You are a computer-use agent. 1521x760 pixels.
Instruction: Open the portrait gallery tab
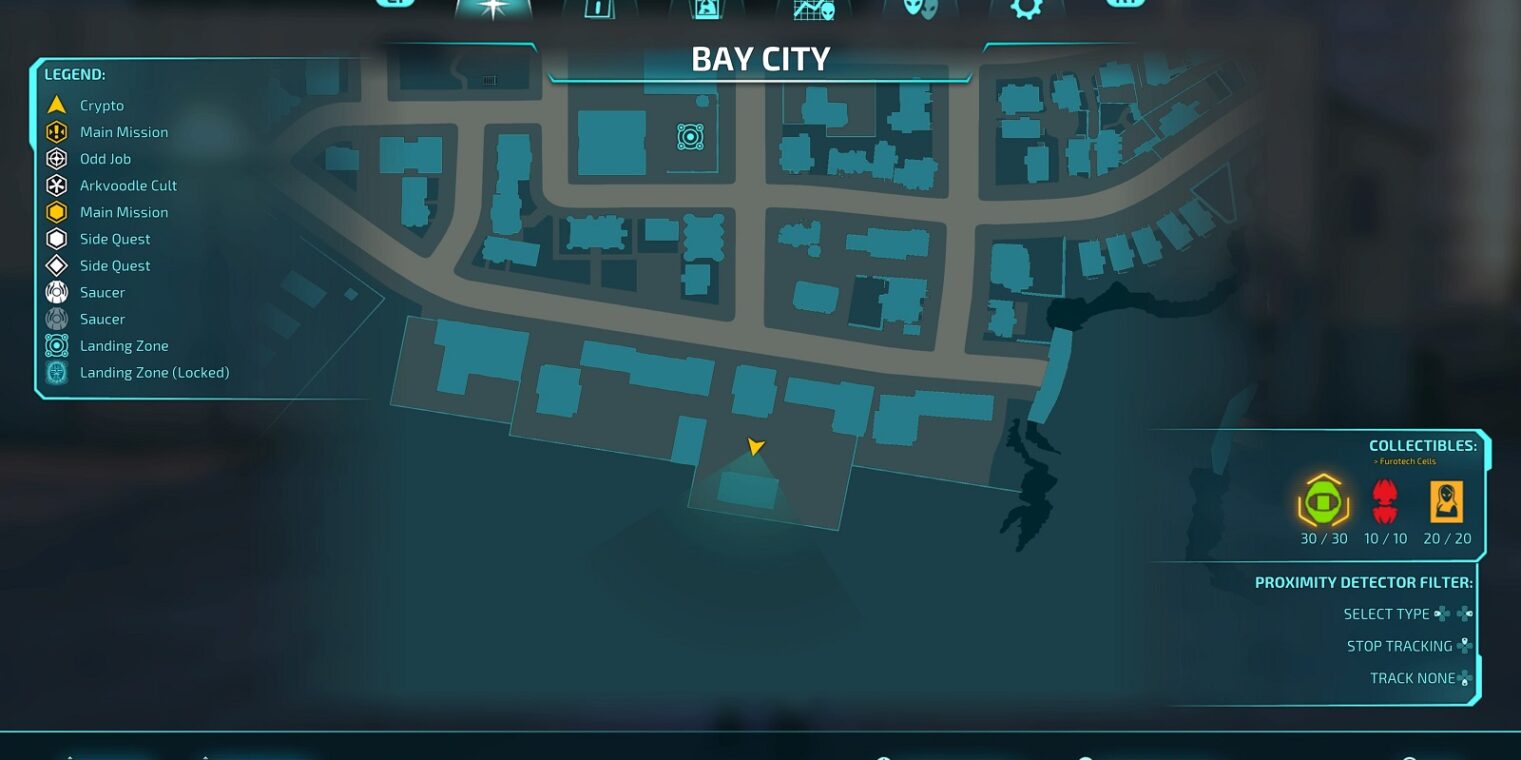click(708, 8)
